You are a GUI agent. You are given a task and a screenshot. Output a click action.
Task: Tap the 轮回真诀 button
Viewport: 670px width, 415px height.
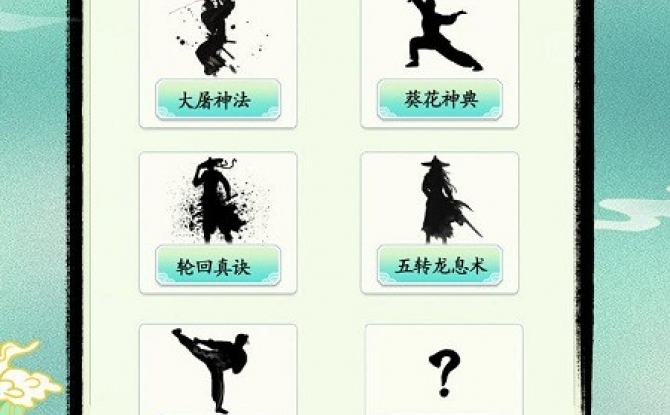coord(218,265)
